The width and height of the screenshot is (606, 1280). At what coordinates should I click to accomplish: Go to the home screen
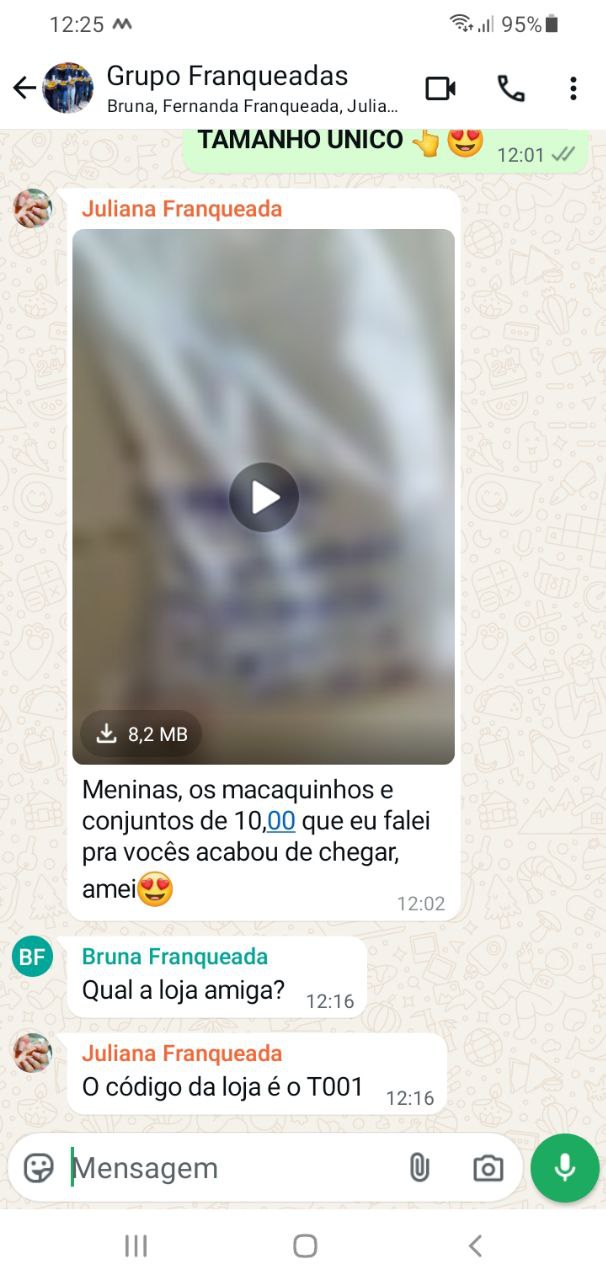point(305,1245)
